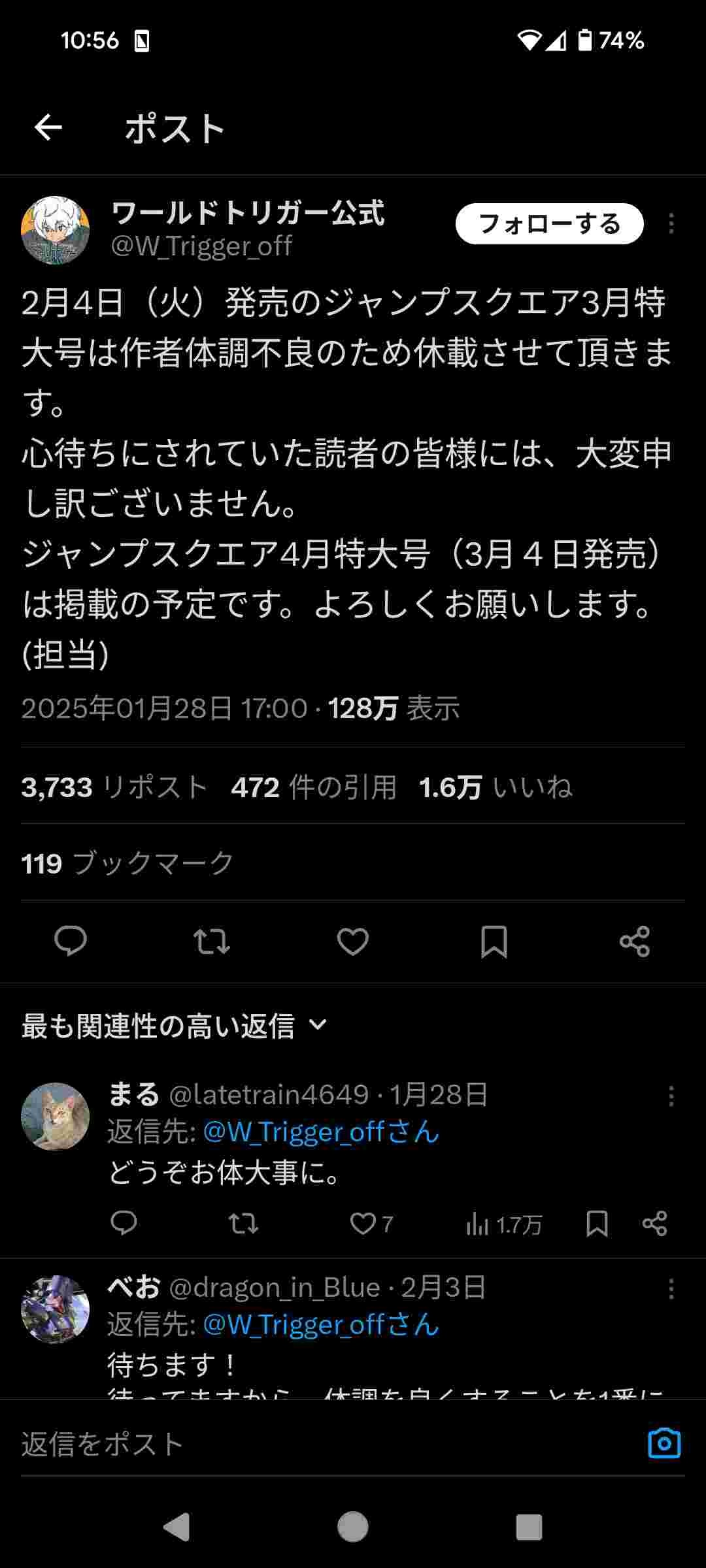Go back using the top arrow
This screenshot has width=706, height=1568.
click(48, 127)
